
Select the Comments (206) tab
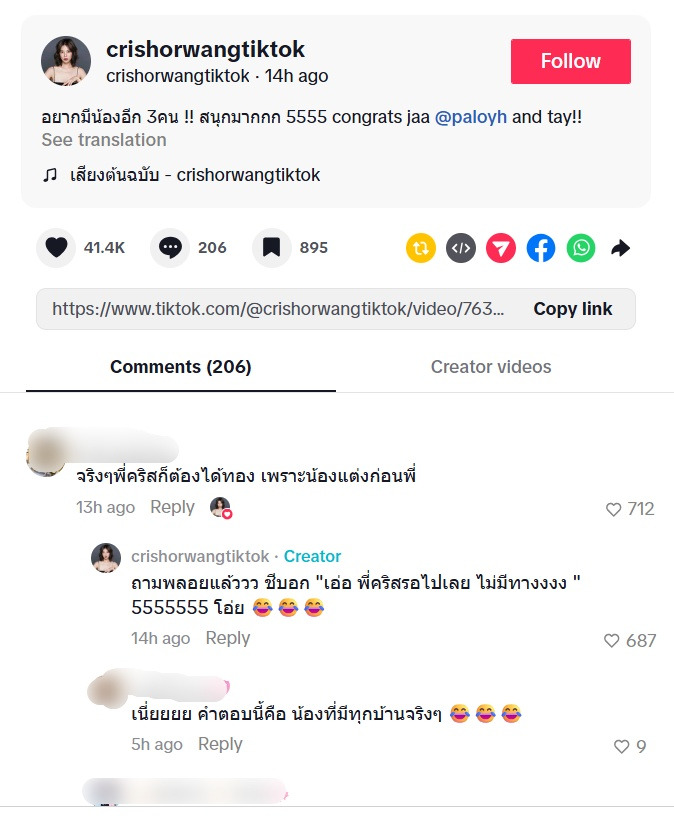pyautogui.click(x=180, y=367)
